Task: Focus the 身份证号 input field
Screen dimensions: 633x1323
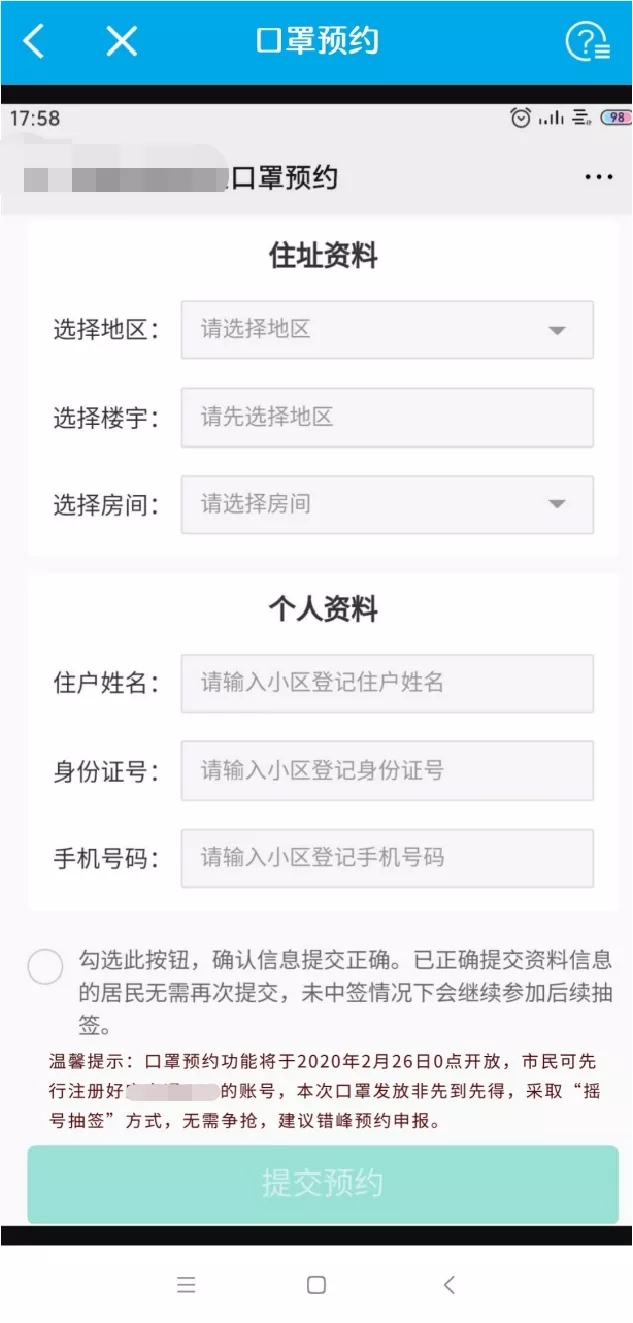Action: pos(387,771)
